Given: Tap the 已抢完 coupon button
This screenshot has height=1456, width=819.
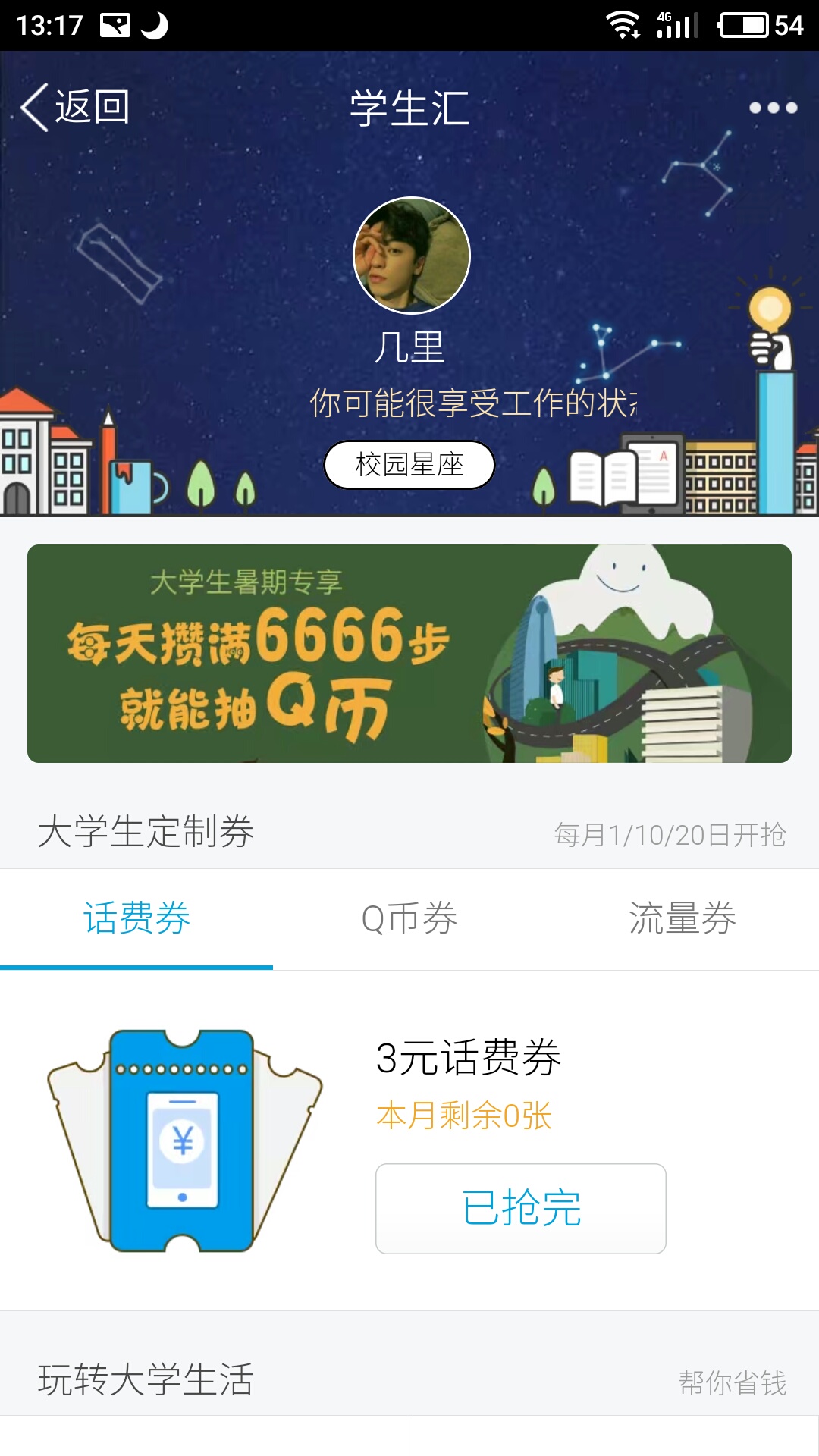Looking at the screenshot, I should pos(521,1208).
